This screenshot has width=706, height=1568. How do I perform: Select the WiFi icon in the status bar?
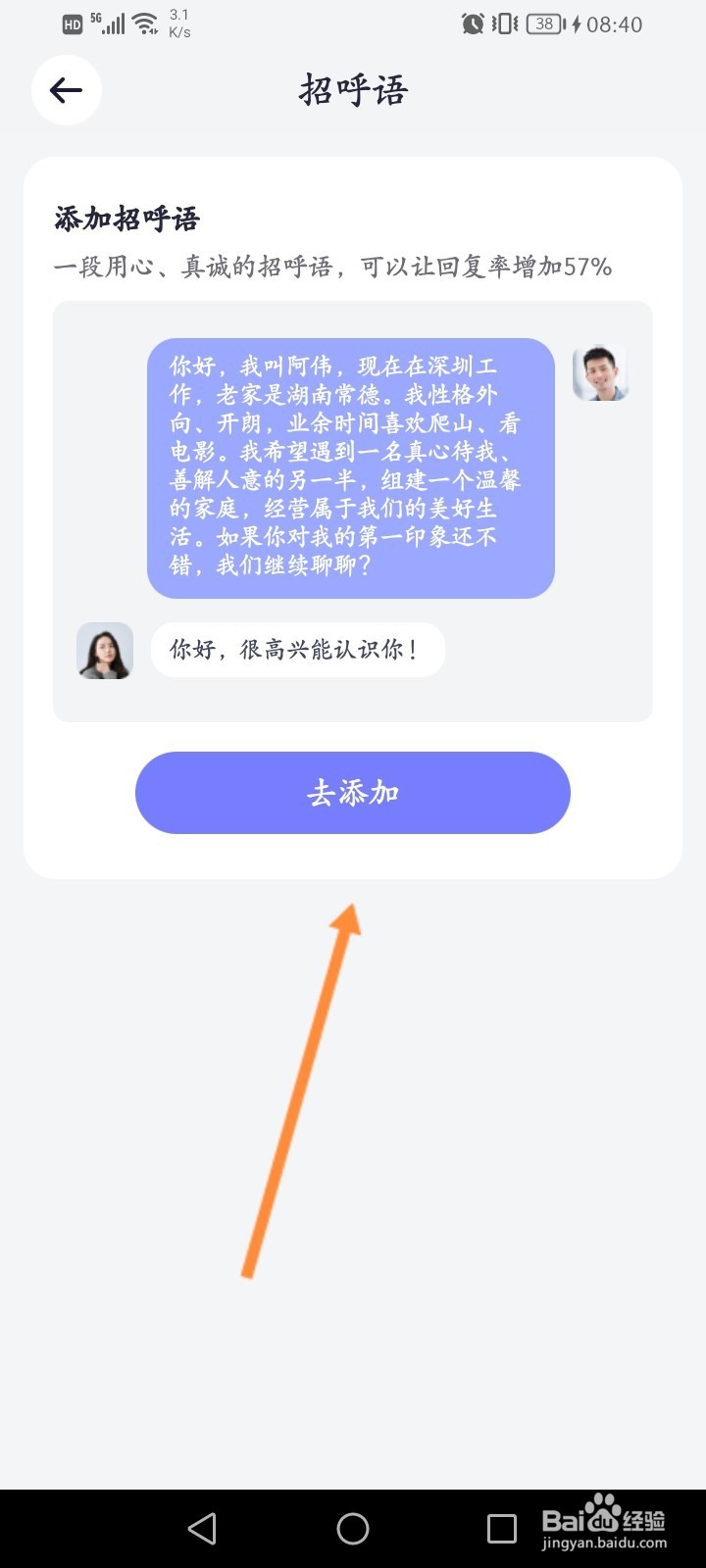coord(143,22)
